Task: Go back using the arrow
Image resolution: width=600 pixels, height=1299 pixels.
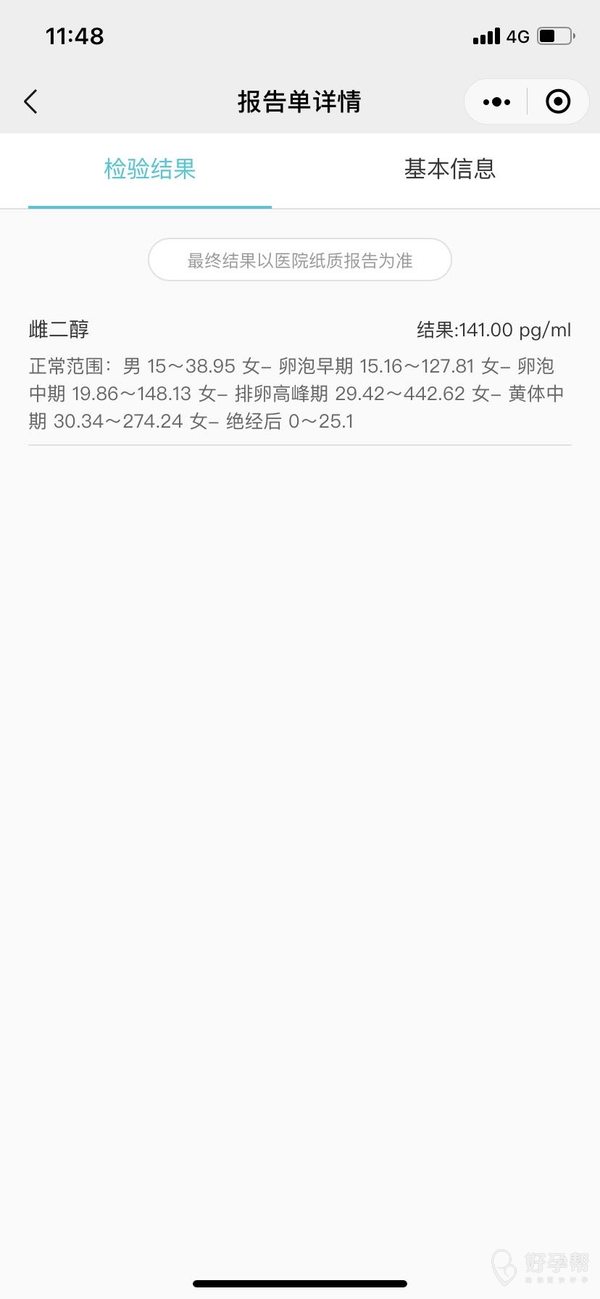Action: tap(31, 101)
